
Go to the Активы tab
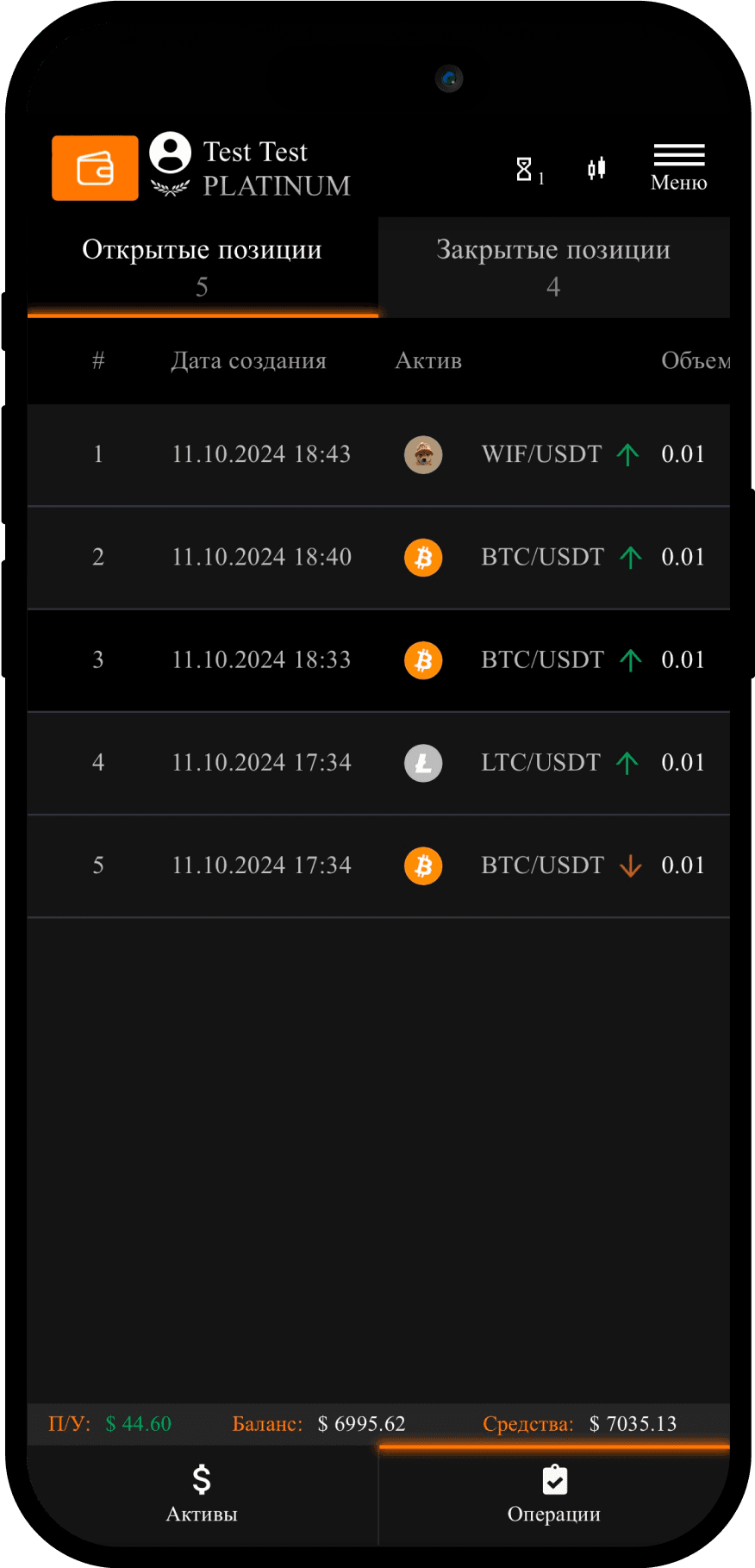[x=202, y=1495]
